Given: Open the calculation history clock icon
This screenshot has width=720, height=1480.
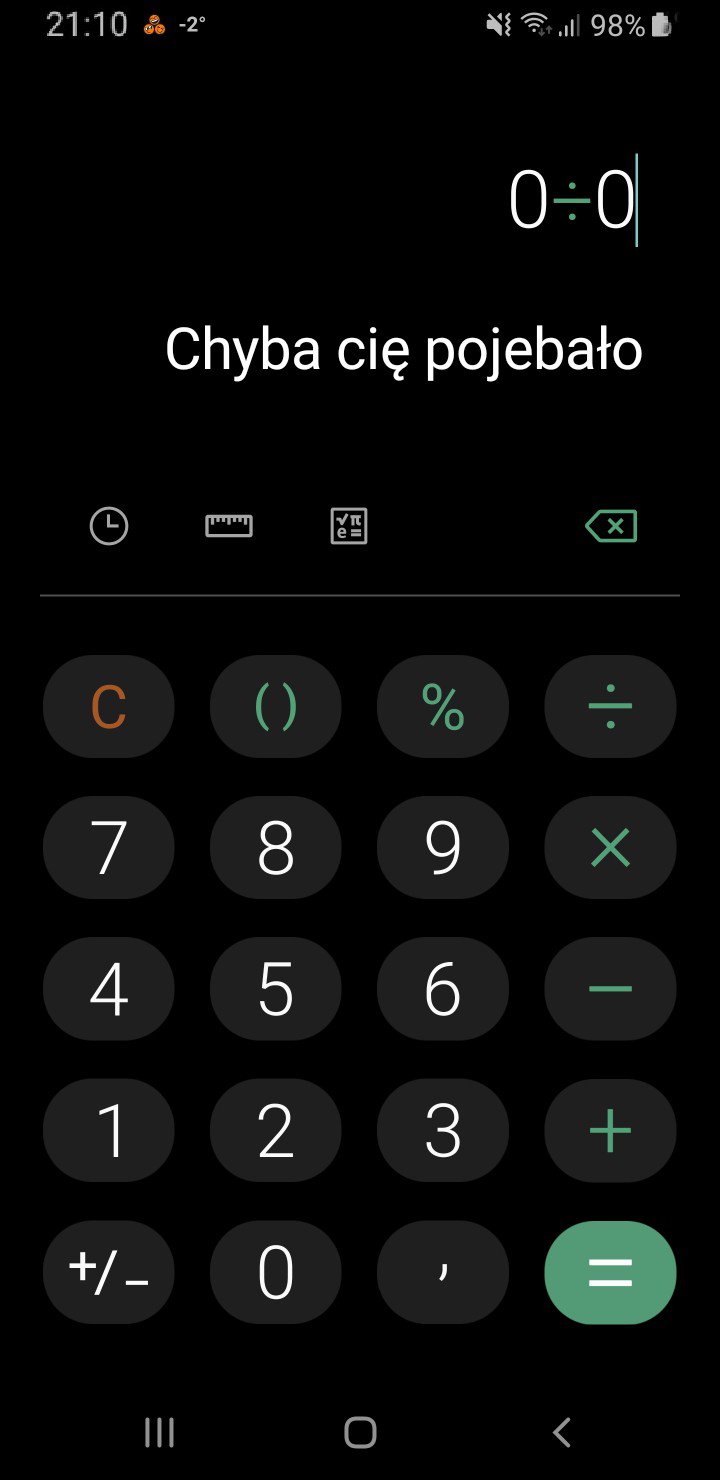Looking at the screenshot, I should [109, 526].
